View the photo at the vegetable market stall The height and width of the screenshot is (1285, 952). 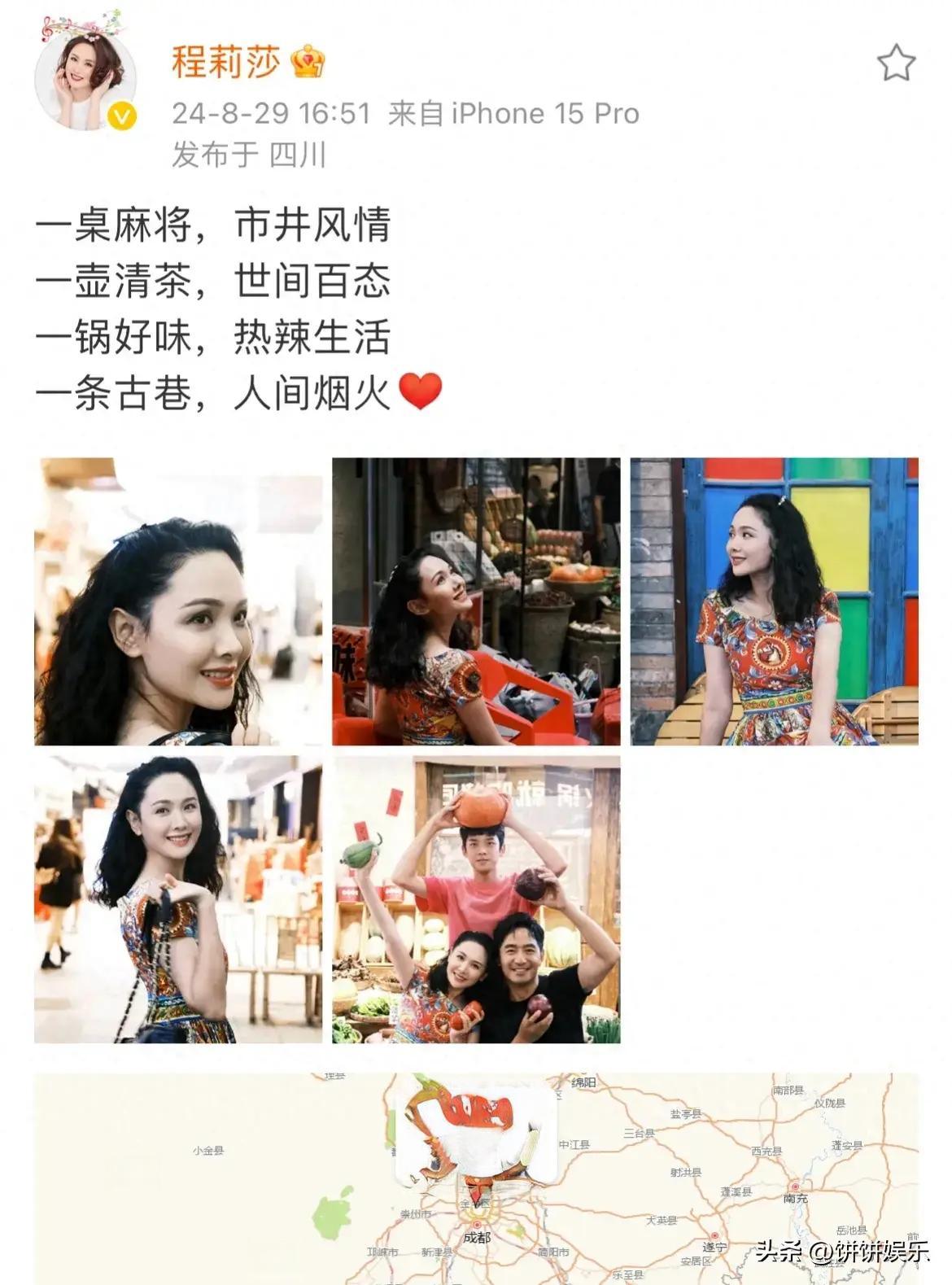coord(476,601)
